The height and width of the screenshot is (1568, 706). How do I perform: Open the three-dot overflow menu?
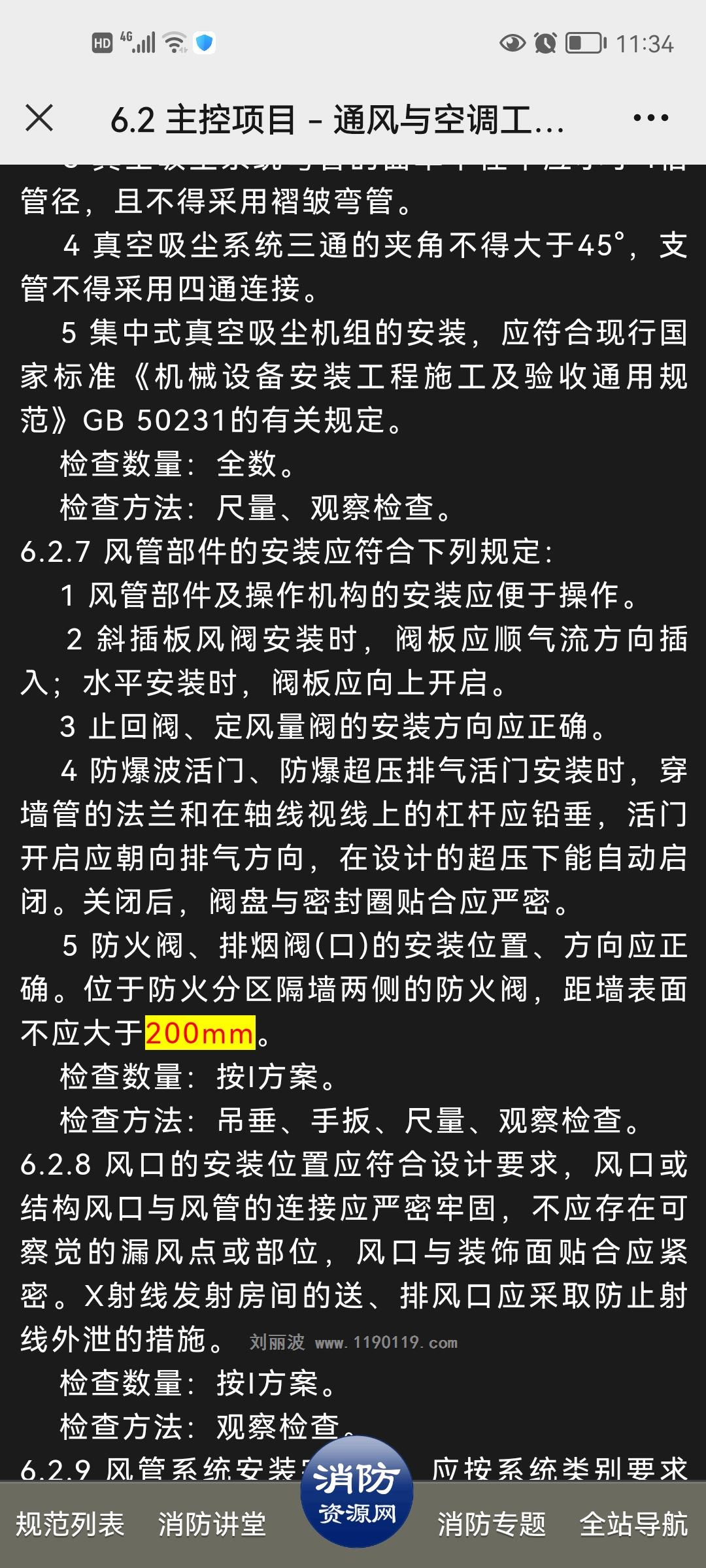coord(650,118)
